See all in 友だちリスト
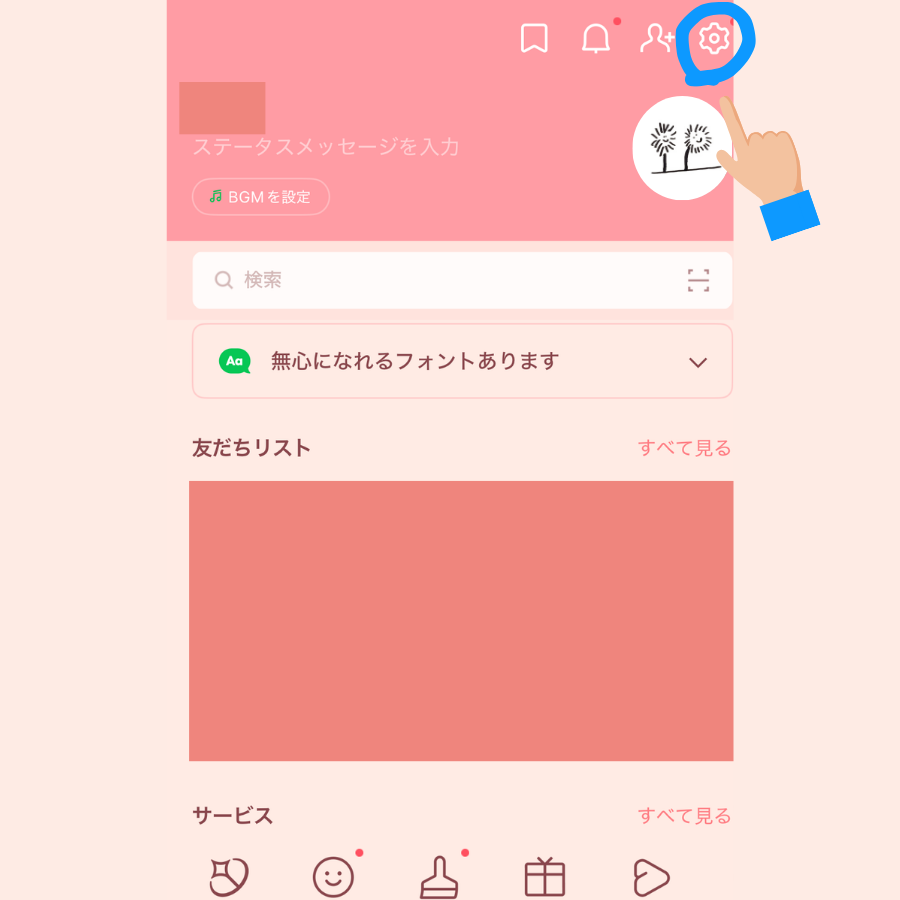This screenshot has height=900, width=900. pyautogui.click(x=684, y=448)
